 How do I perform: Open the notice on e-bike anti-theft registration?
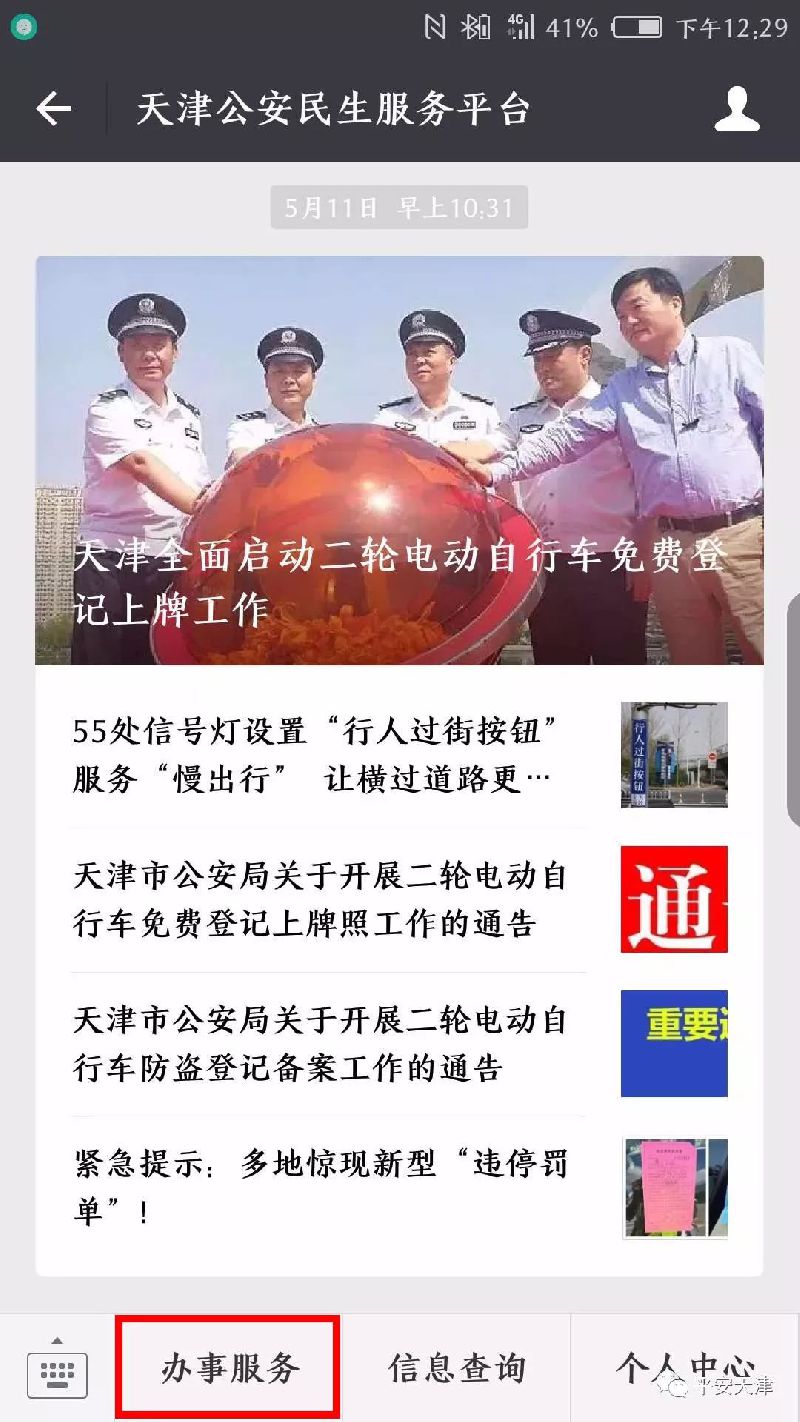click(399, 1044)
